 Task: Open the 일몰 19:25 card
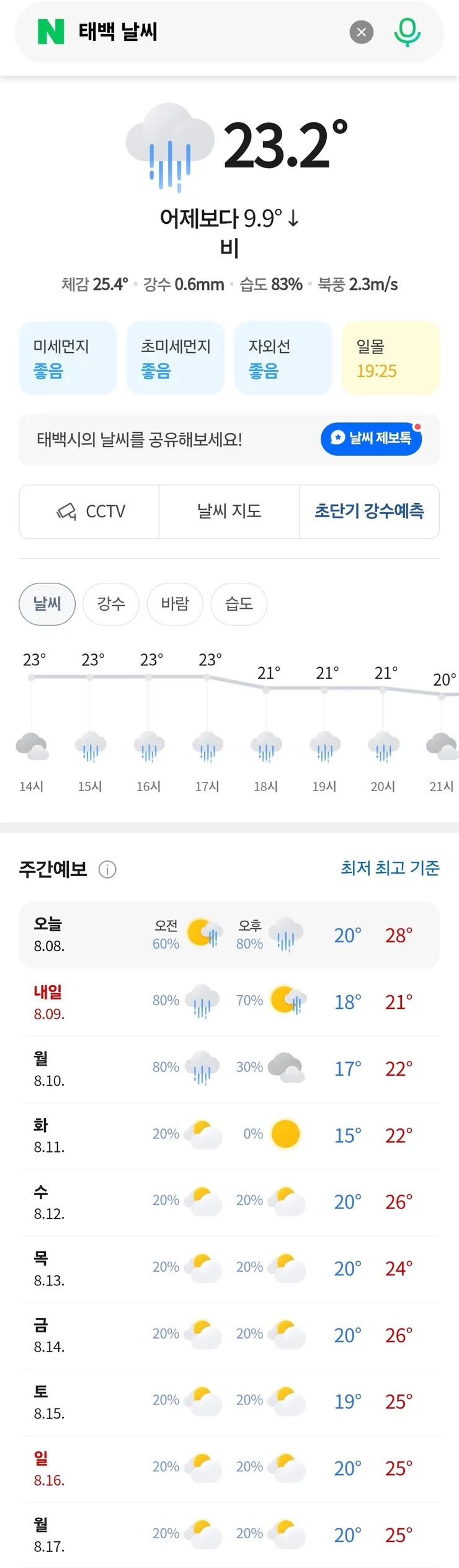coord(391,358)
